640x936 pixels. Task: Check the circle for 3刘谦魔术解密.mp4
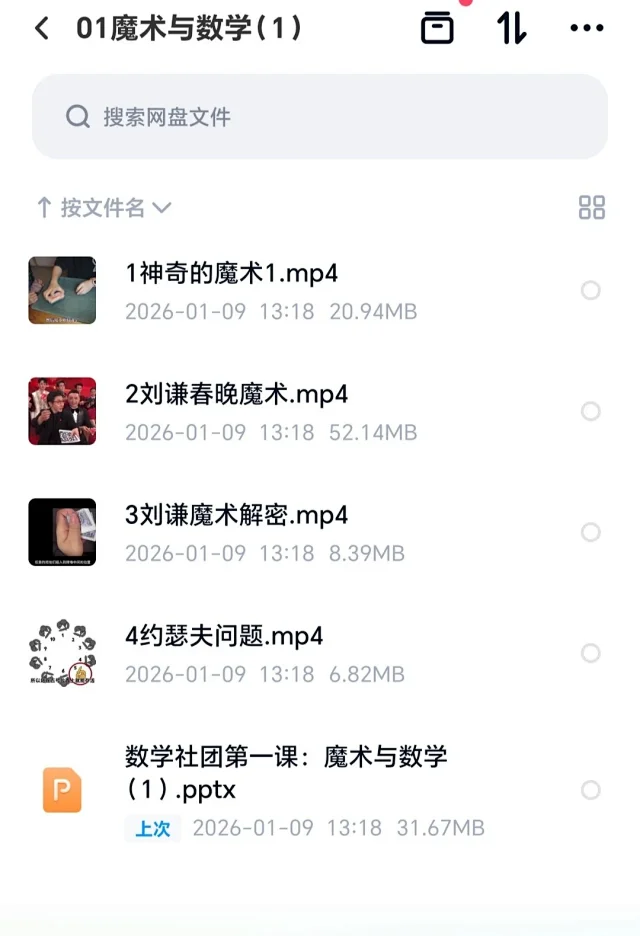pos(591,532)
